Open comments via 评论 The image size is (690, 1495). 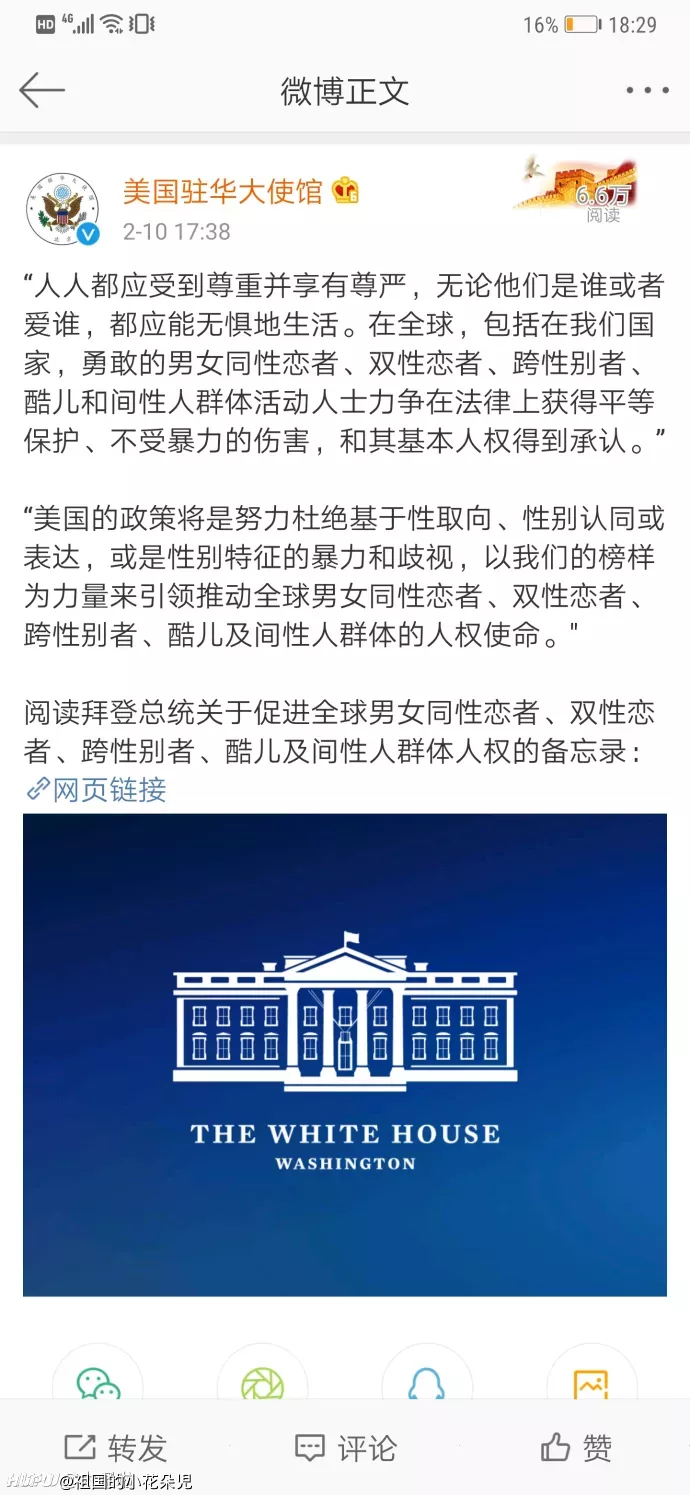[x=345, y=1447]
